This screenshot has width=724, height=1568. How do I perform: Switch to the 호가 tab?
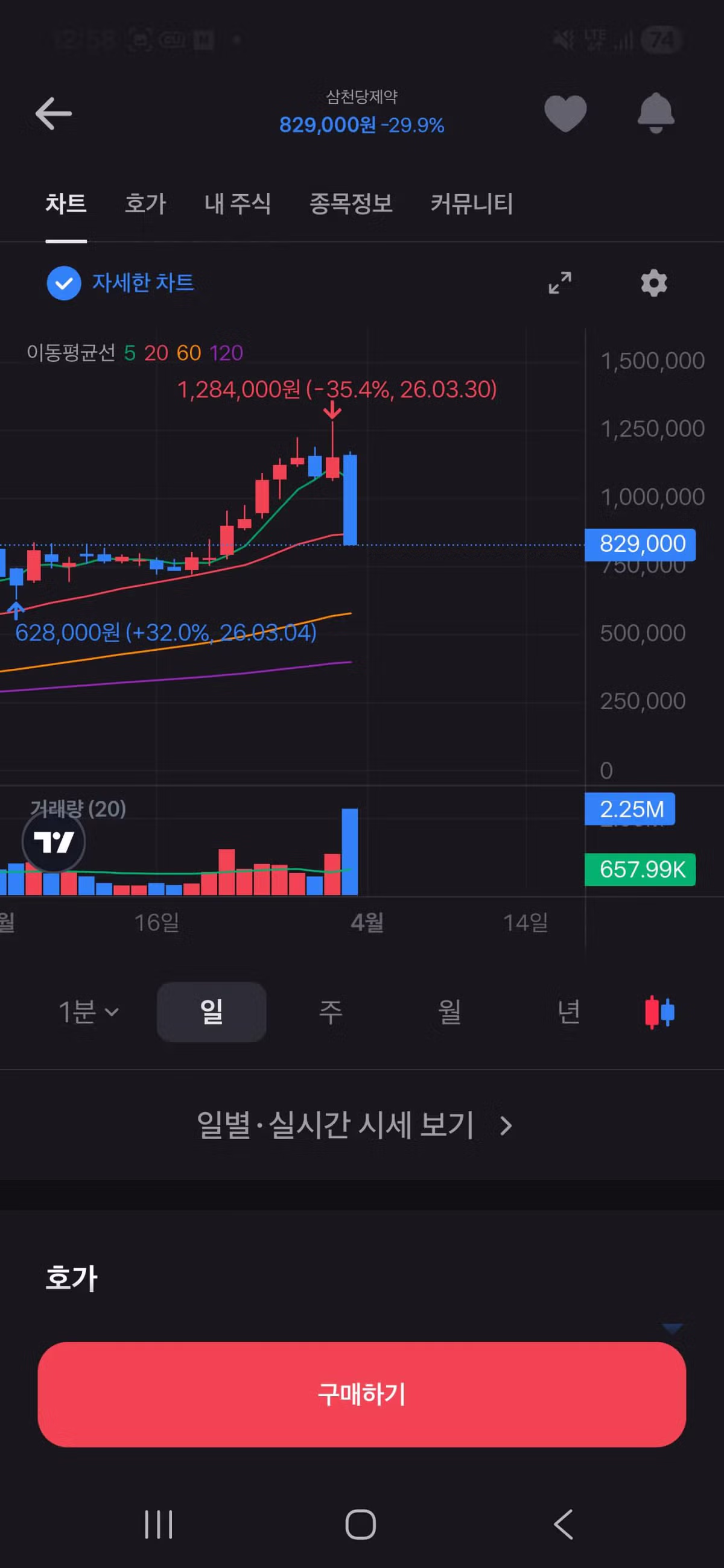pos(145,203)
